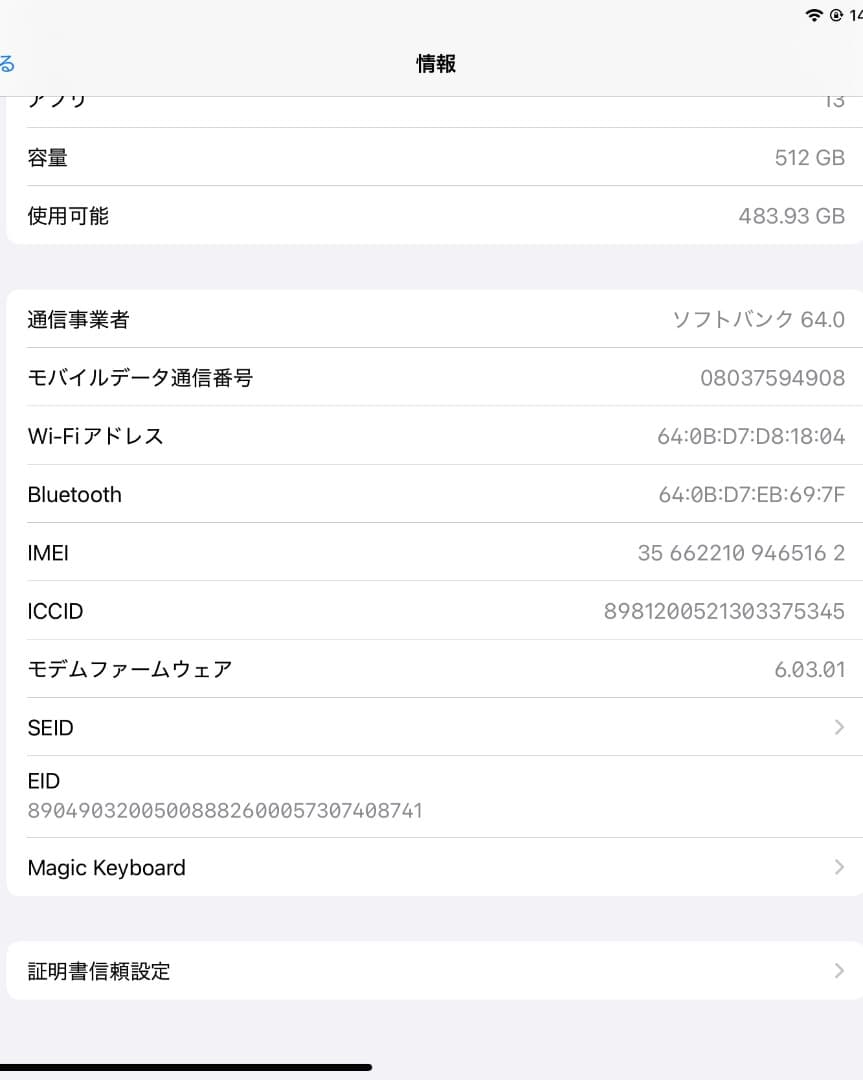Tap the Wi-Fiアドレス row
This screenshot has height=1080, width=863.
[430, 436]
